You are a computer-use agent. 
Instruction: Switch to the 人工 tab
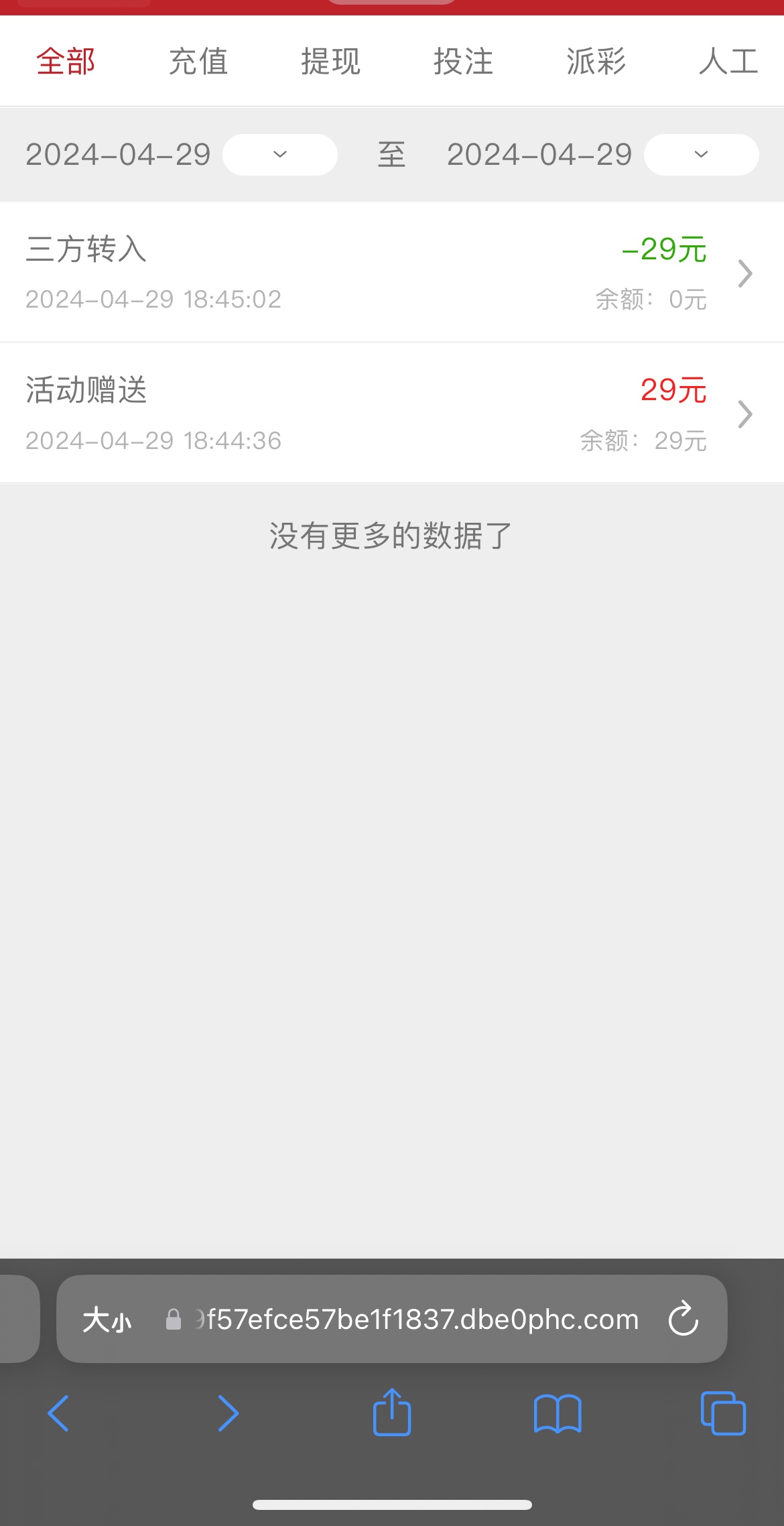pos(728,62)
